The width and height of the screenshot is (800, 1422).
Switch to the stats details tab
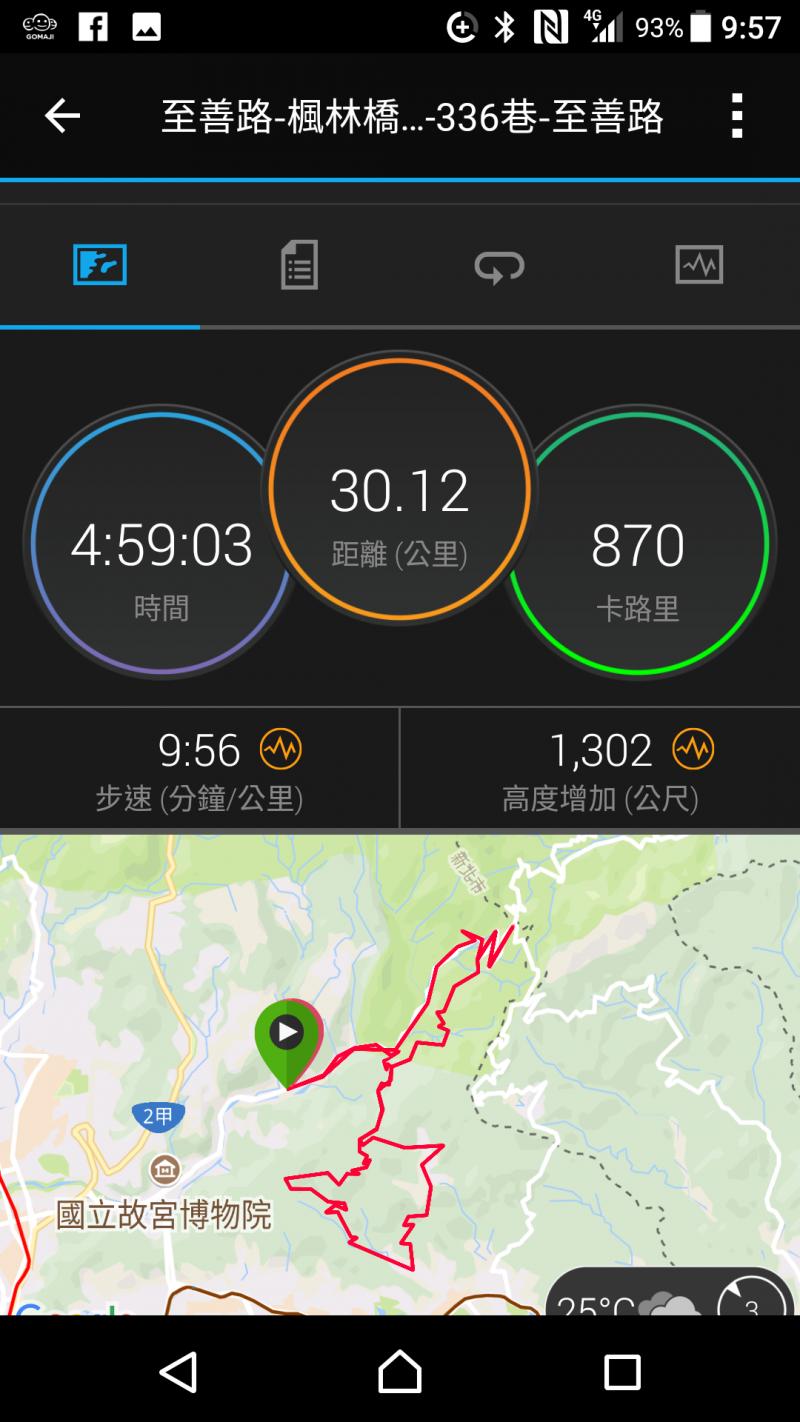[299, 266]
